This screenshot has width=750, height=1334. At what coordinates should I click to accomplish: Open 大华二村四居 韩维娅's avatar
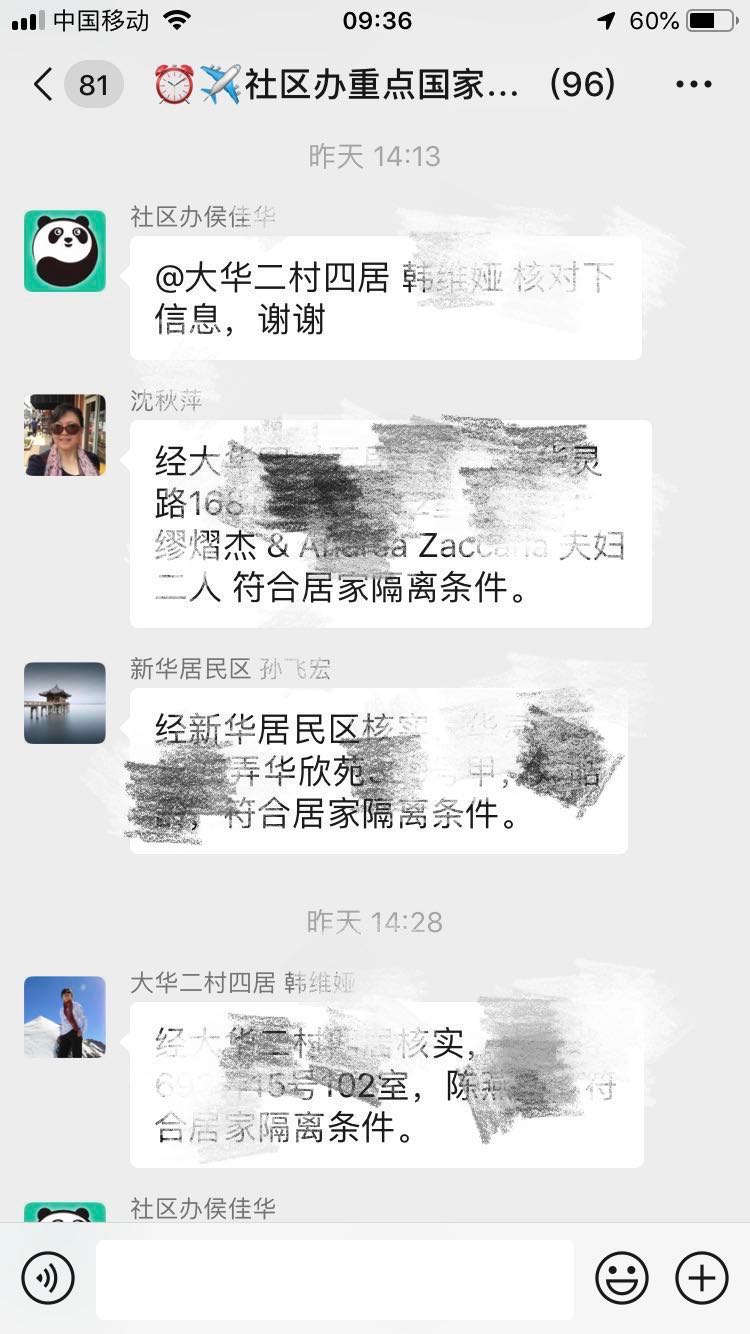pyautogui.click(x=65, y=1017)
